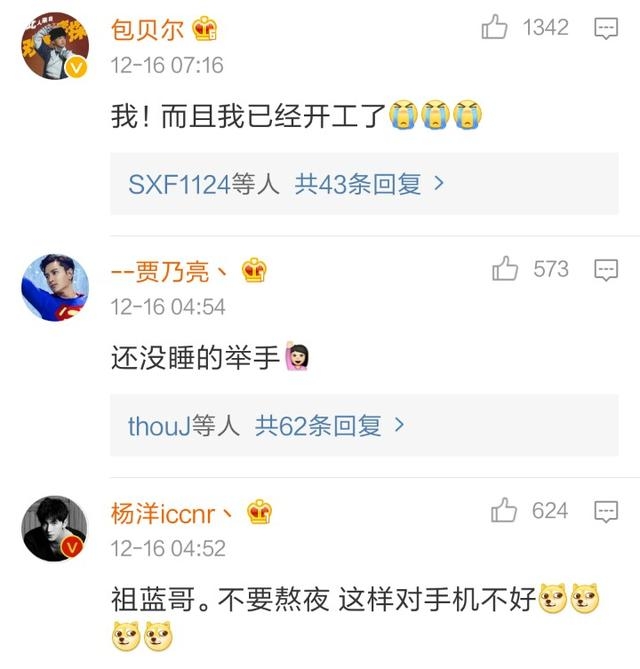
Task: Like 杨洋iccnr's comment
Action: [x=504, y=511]
